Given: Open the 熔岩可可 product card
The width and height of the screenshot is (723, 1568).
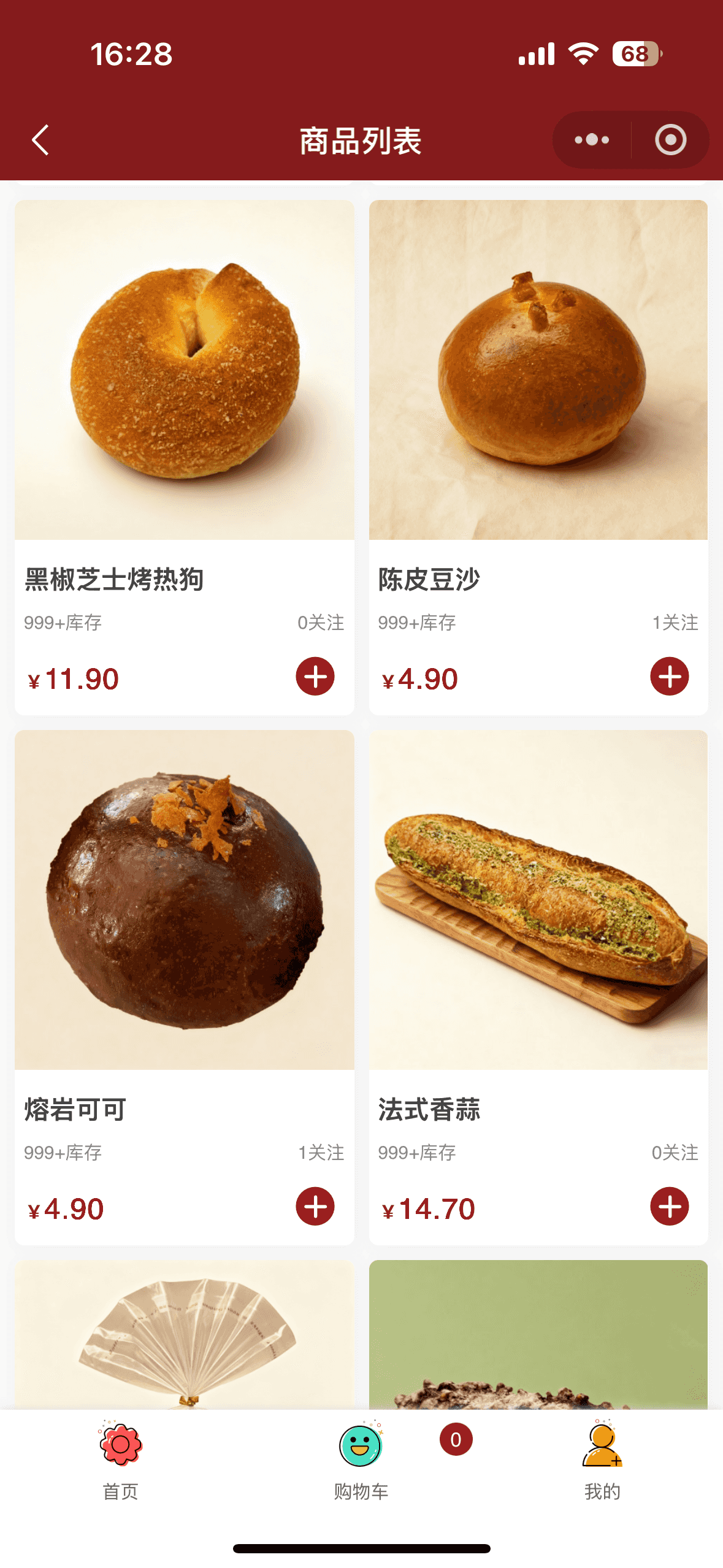Looking at the screenshot, I should [184, 900].
